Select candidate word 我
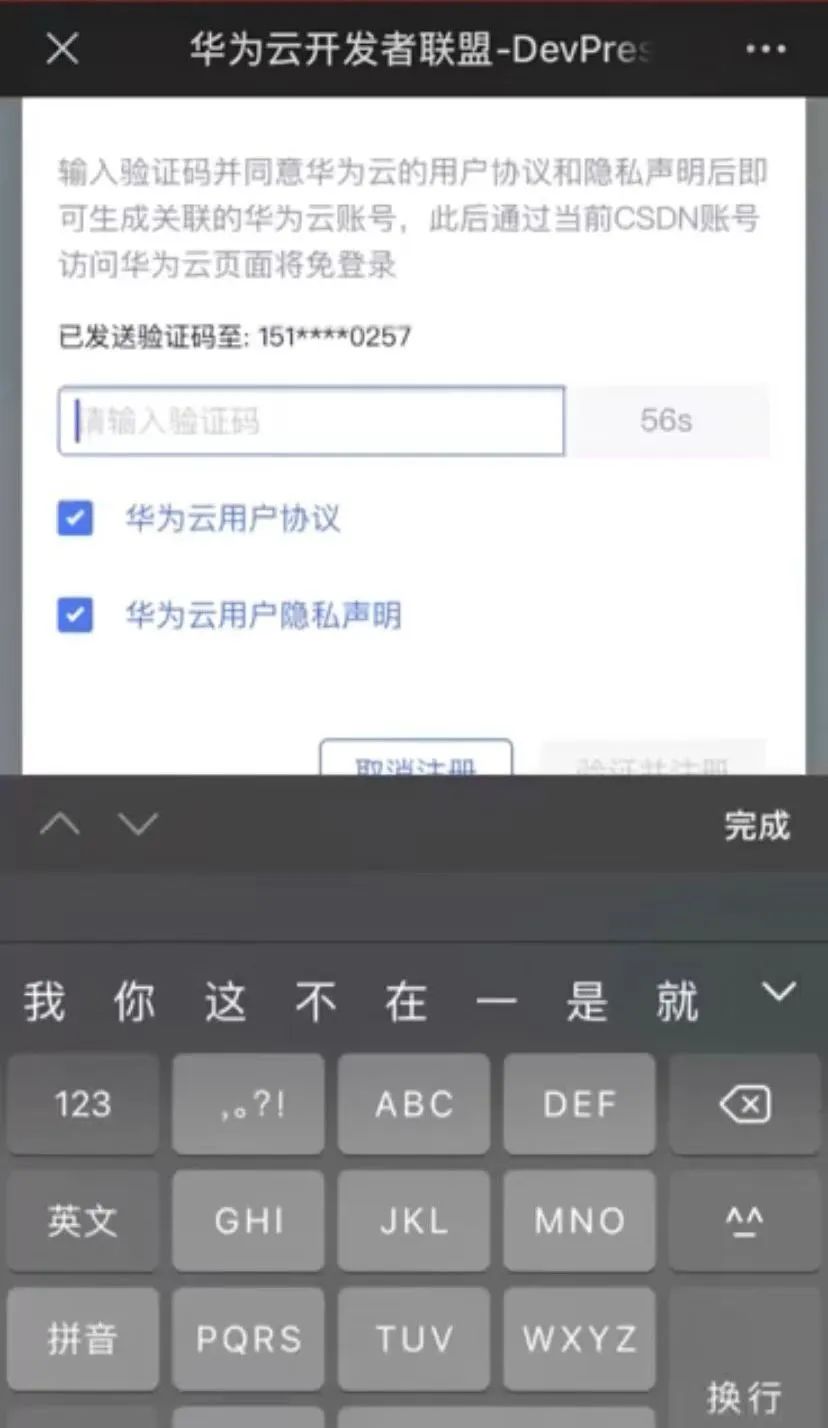The image size is (828, 1428). (45, 1001)
